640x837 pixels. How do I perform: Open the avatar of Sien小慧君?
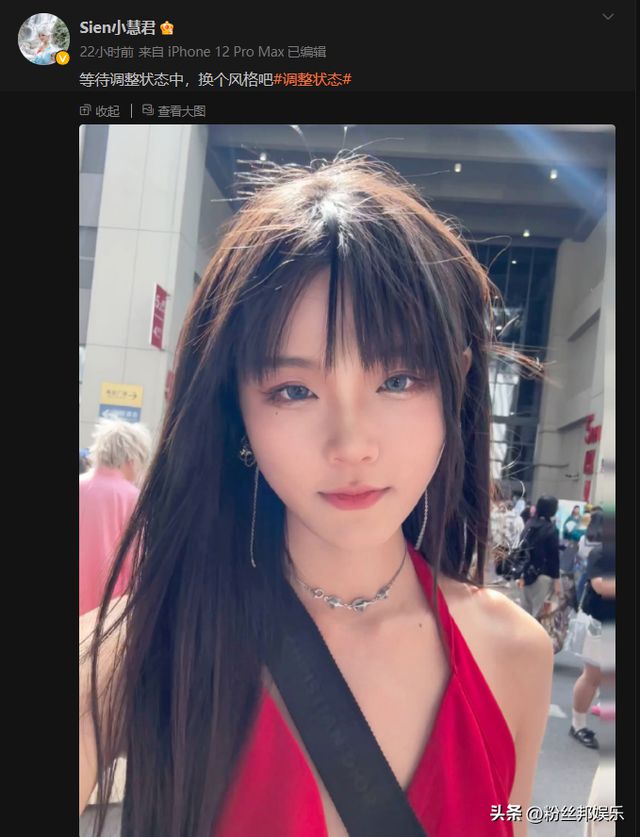[43, 39]
